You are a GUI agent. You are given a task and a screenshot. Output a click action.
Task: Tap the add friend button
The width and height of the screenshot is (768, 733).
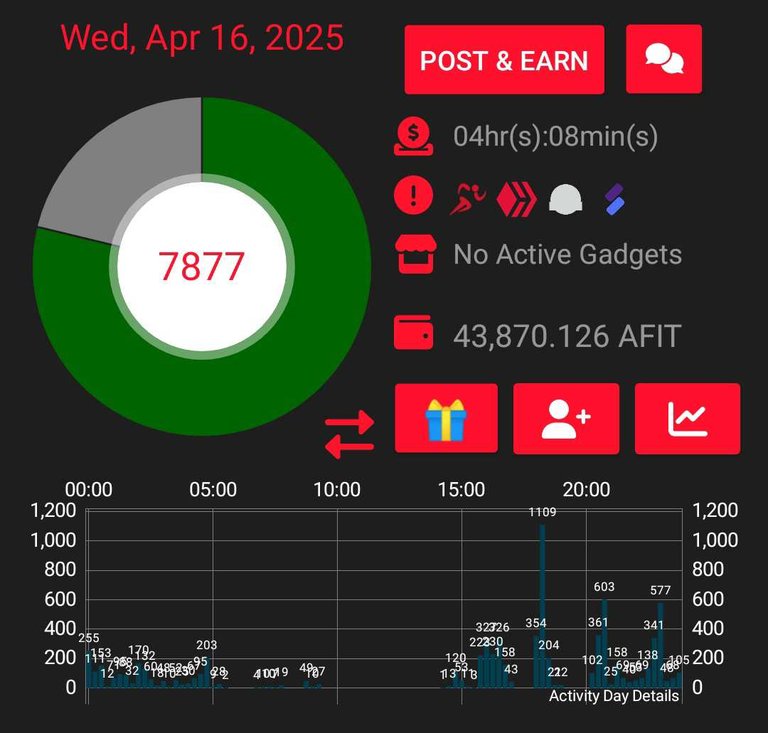coord(566,418)
